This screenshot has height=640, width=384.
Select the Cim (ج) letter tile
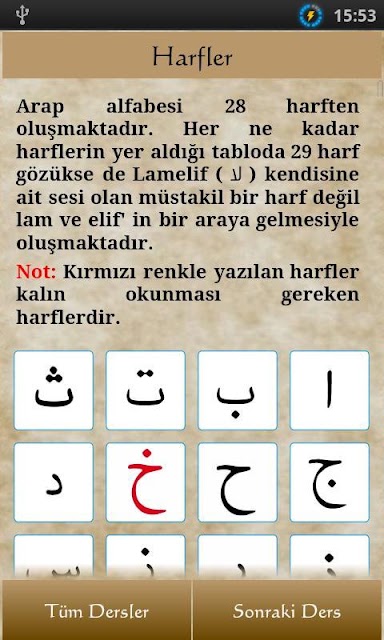click(x=330, y=482)
